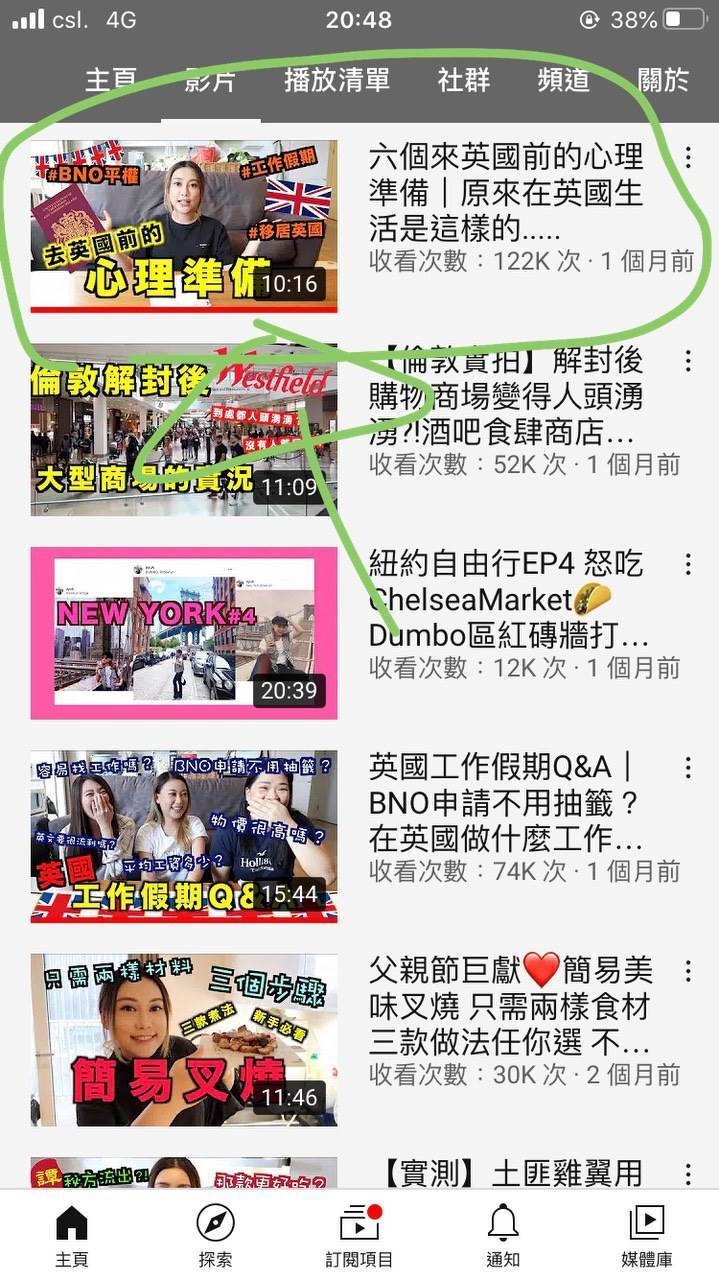Open options for the 倫敦實拍 video

point(688,361)
